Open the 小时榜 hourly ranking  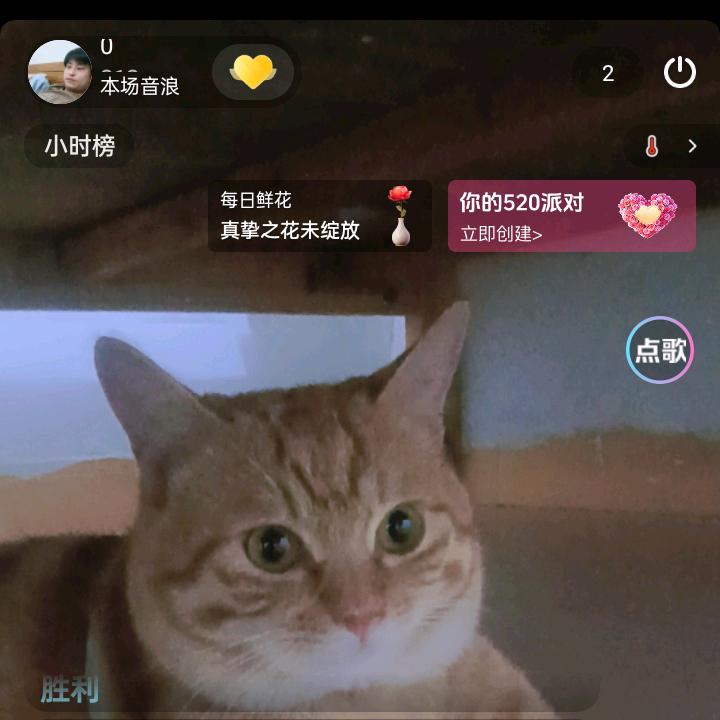[79, 146]
